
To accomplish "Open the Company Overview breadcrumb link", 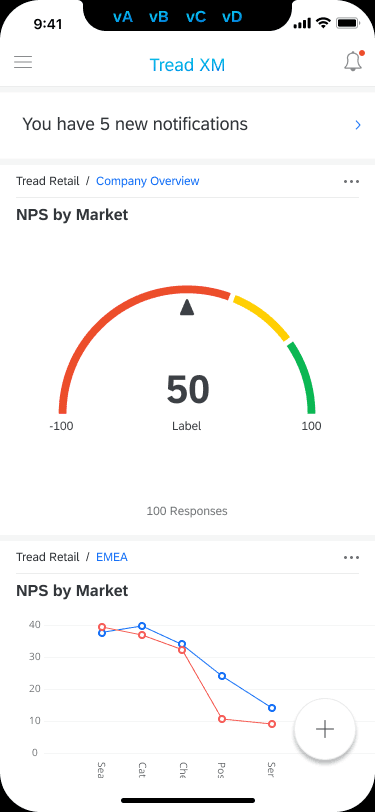I will click(148, 181).
